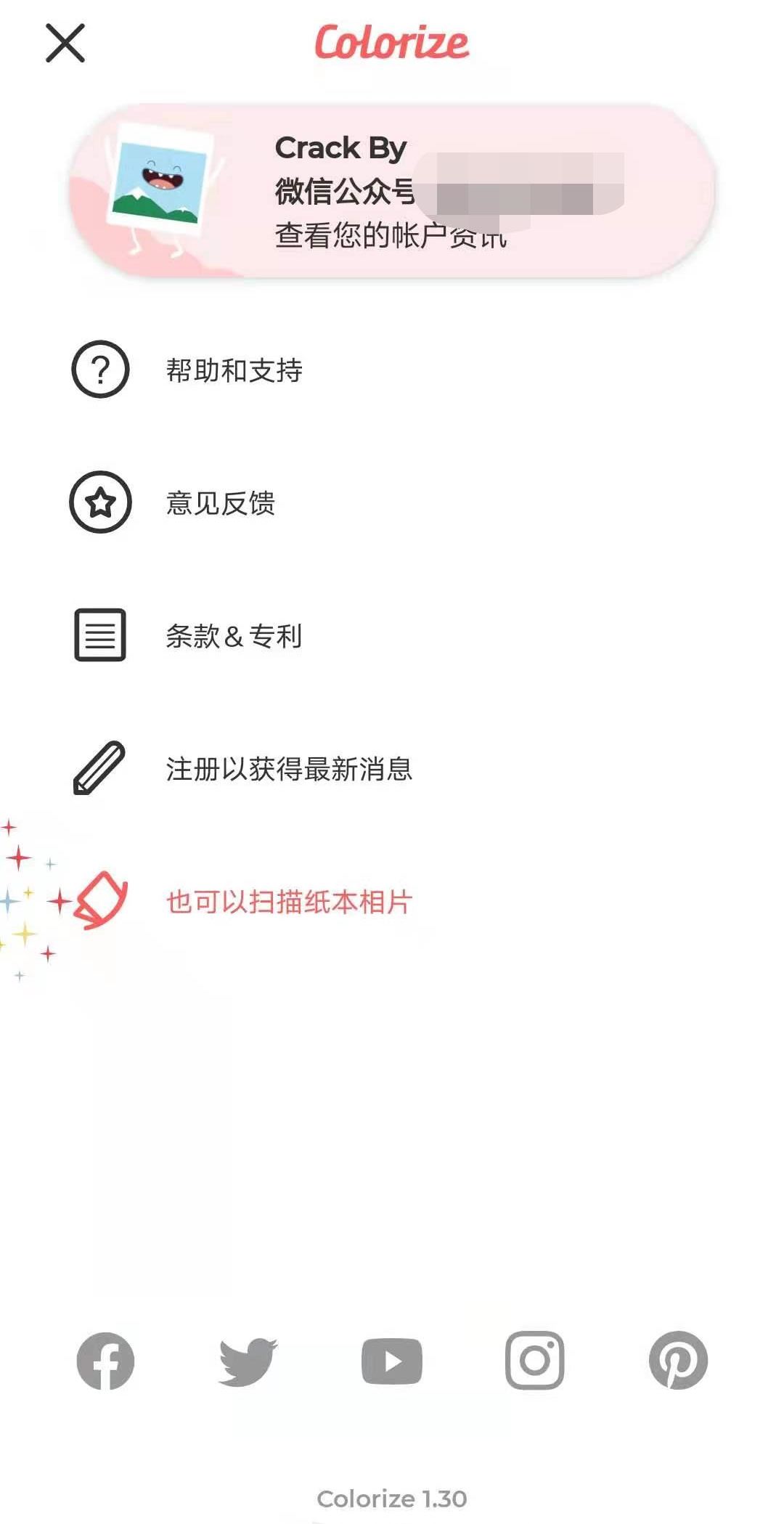Close the Colorize menu
Screen dimensions: 784x1524
pyautogui.click(x=65, y=43)
